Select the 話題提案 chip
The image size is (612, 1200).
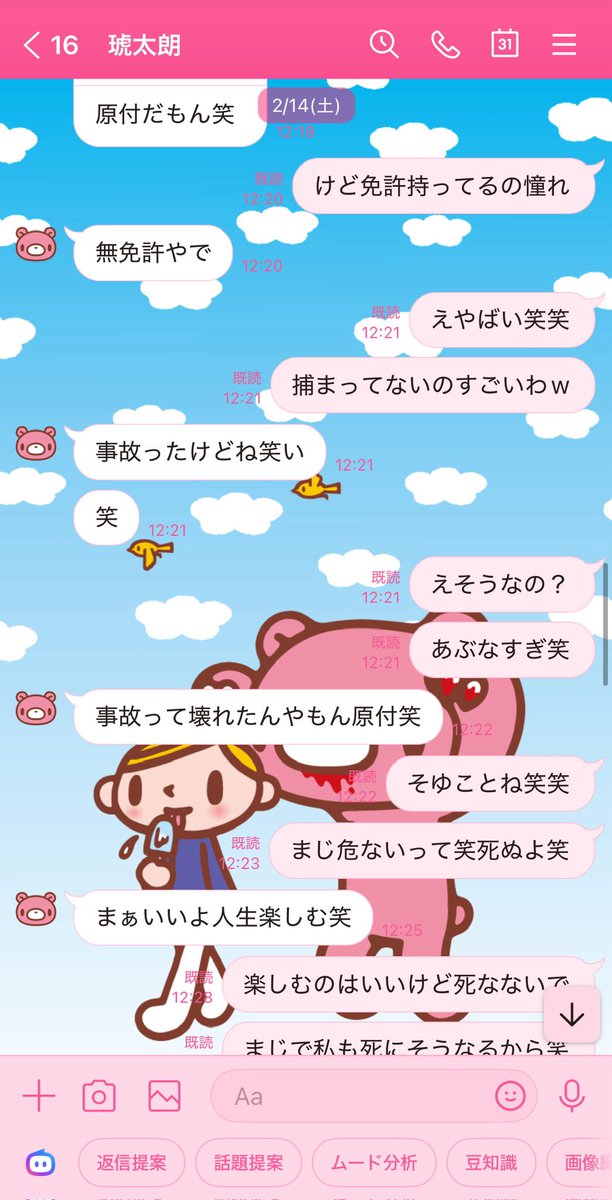coord(249,1164)
